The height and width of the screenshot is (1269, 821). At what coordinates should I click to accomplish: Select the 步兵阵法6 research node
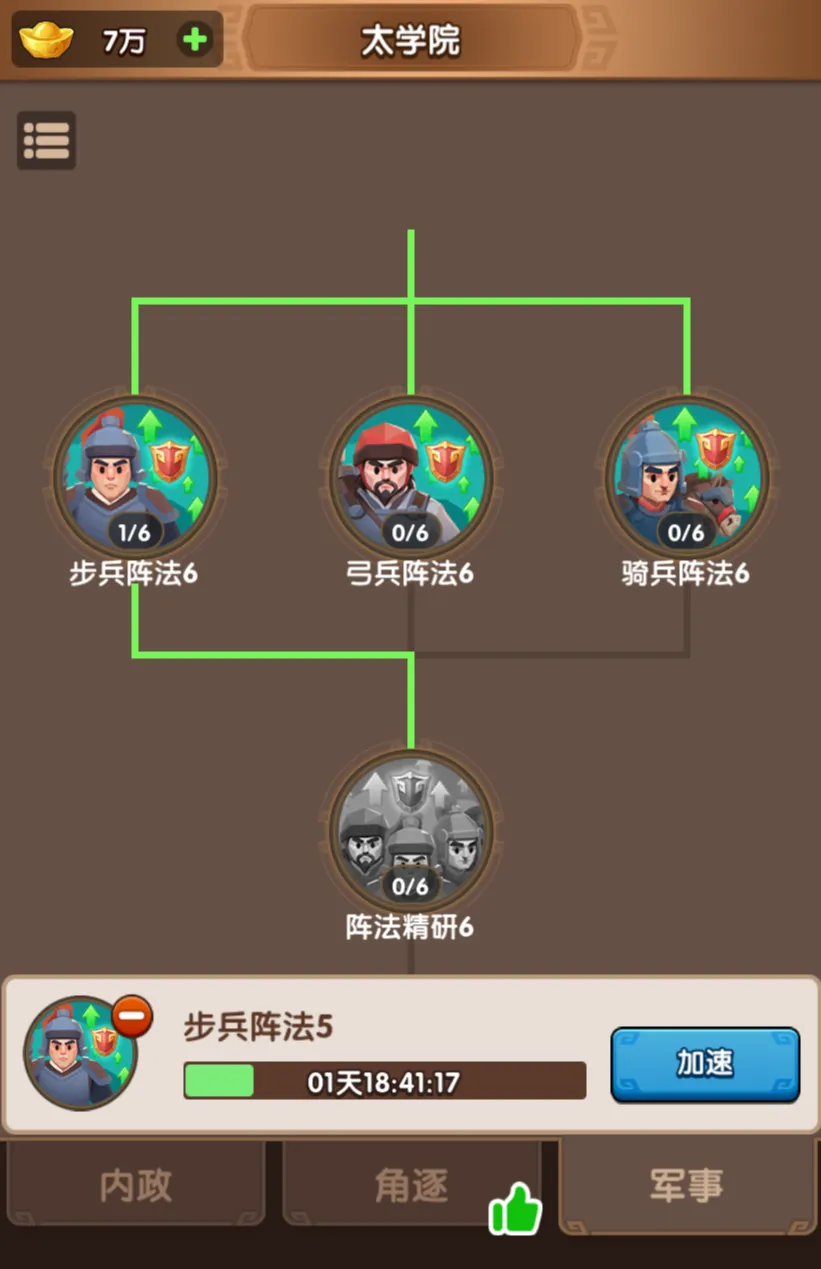134,478
